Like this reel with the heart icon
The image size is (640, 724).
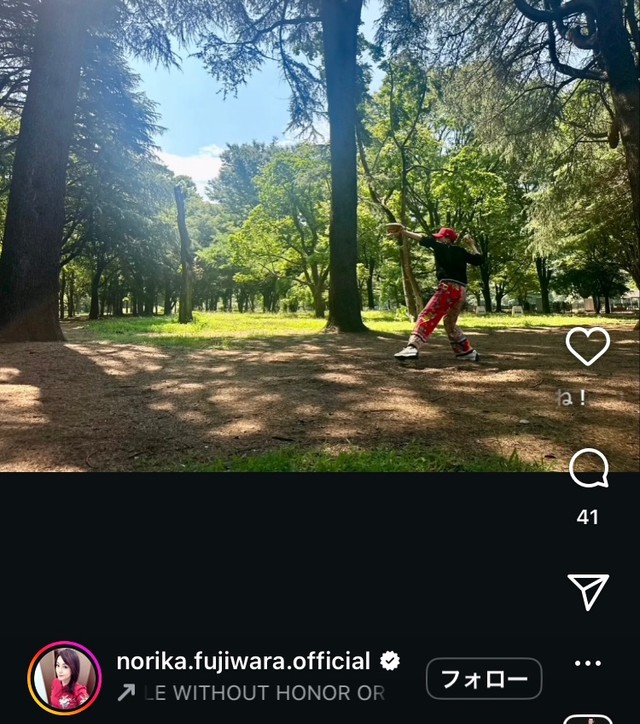(588, 346)
